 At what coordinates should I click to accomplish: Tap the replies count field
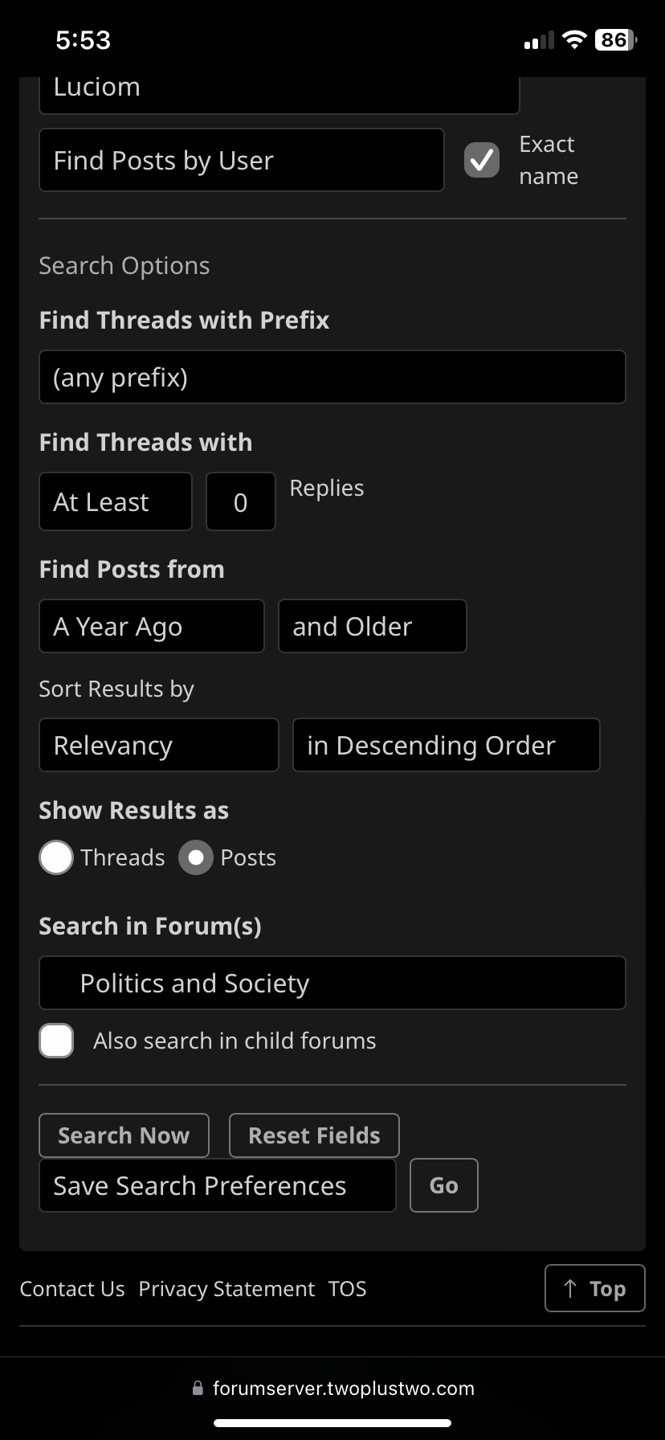(x=240, y=501)
